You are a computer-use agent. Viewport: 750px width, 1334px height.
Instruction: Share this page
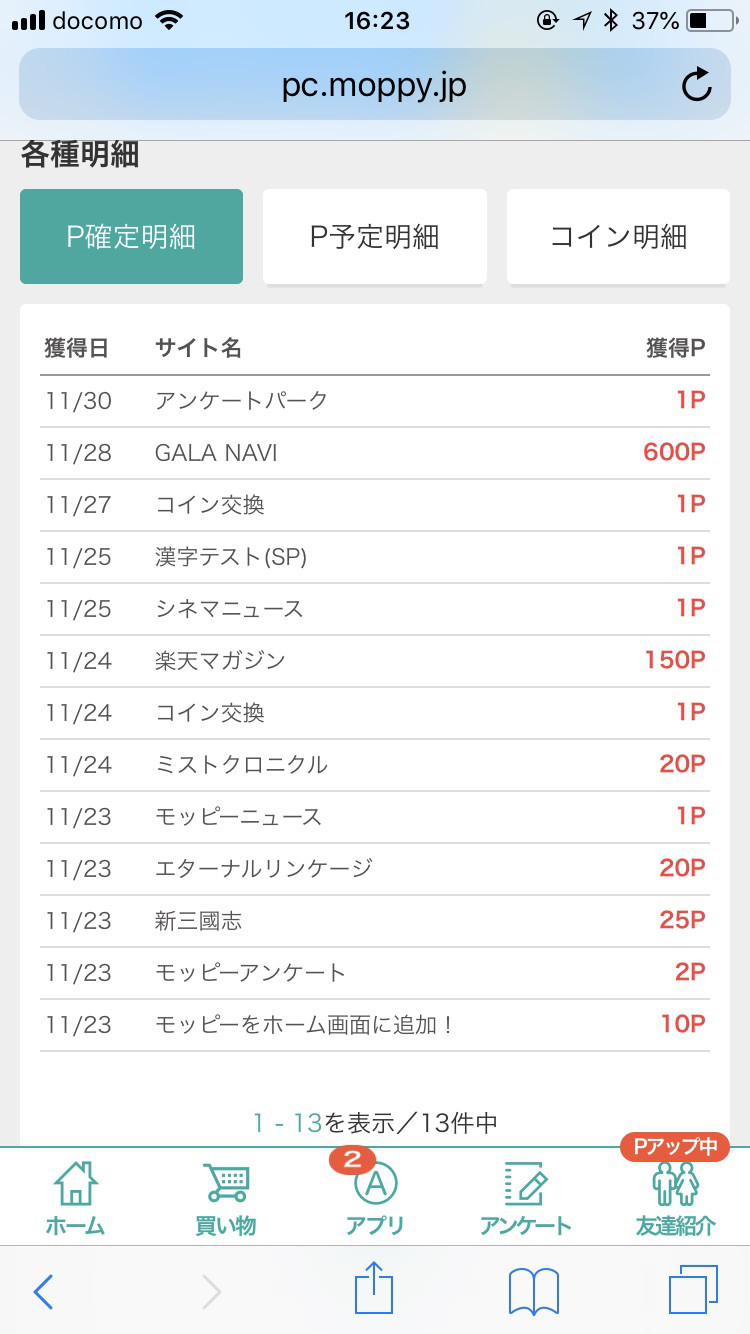pos(375,1289)
